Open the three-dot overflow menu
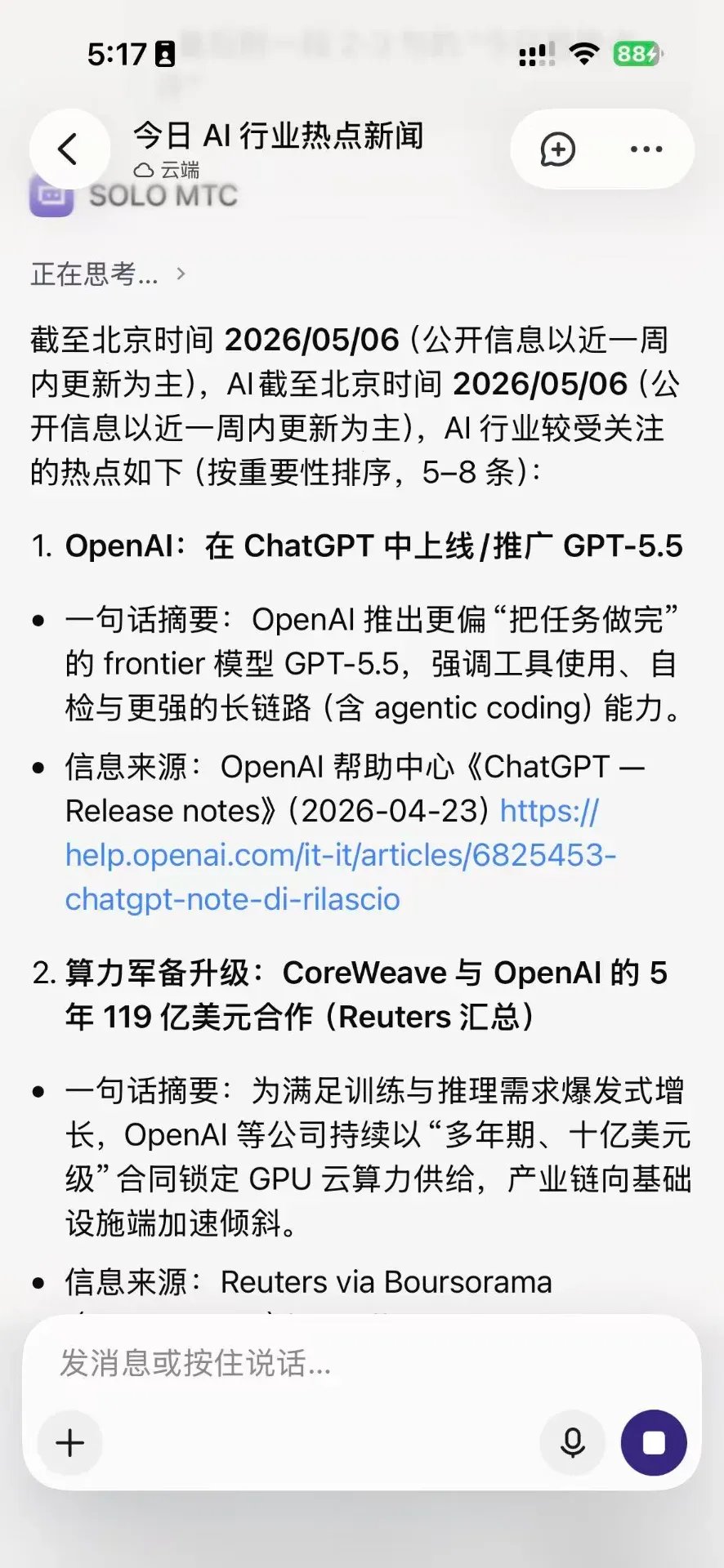Viewport: 724px width, 1568px height. (x=646, y=149)
